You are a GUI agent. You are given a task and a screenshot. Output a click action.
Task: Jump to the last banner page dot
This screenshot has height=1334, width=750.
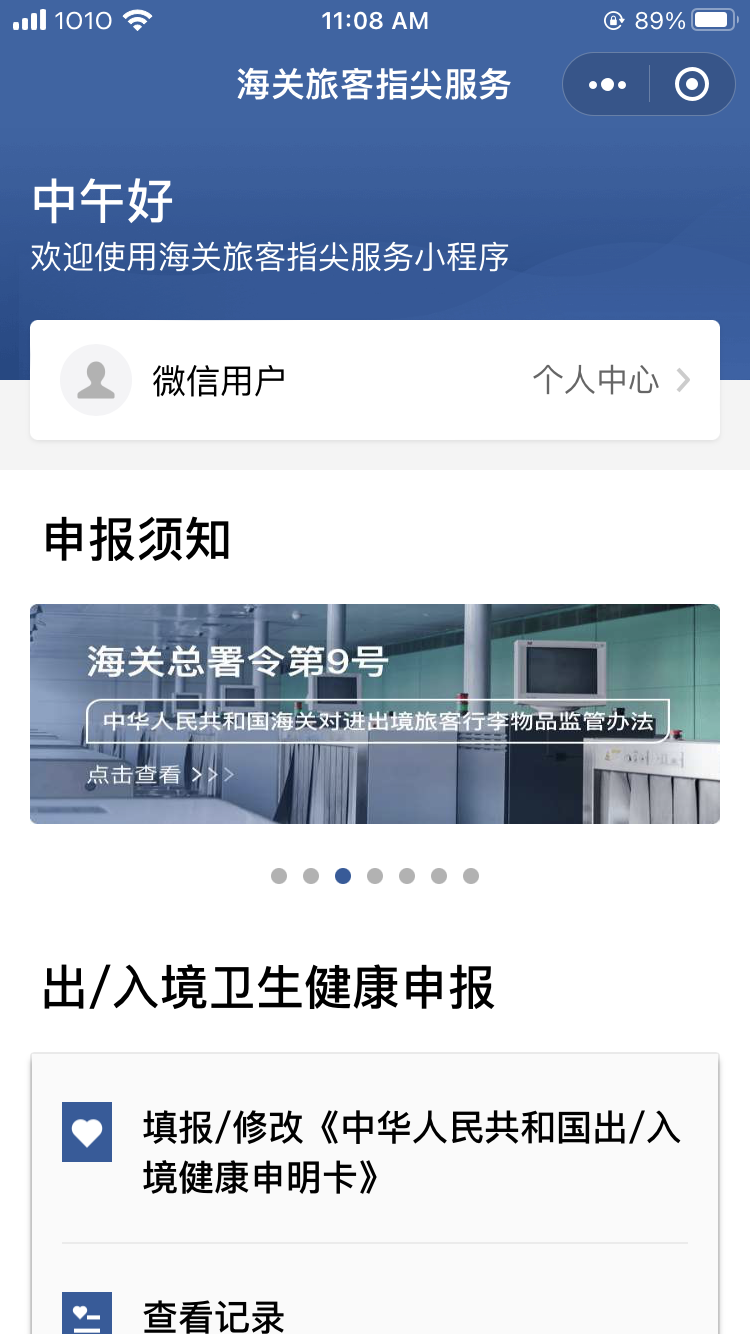point(471,876)
